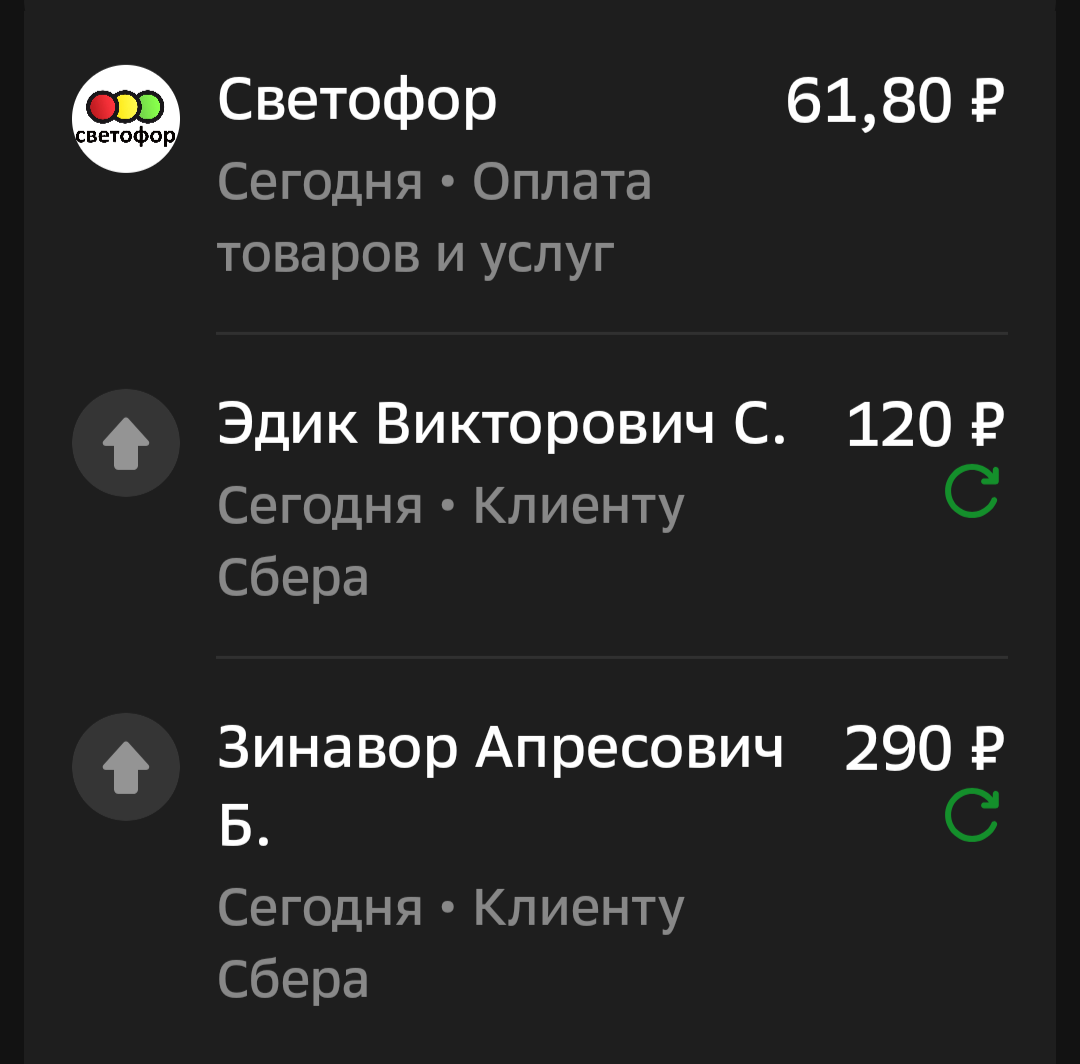Open the Светофор 61,80 ₽ payment
The width and height of the screenshot is (1080, 1064).
tap(540, 175)
